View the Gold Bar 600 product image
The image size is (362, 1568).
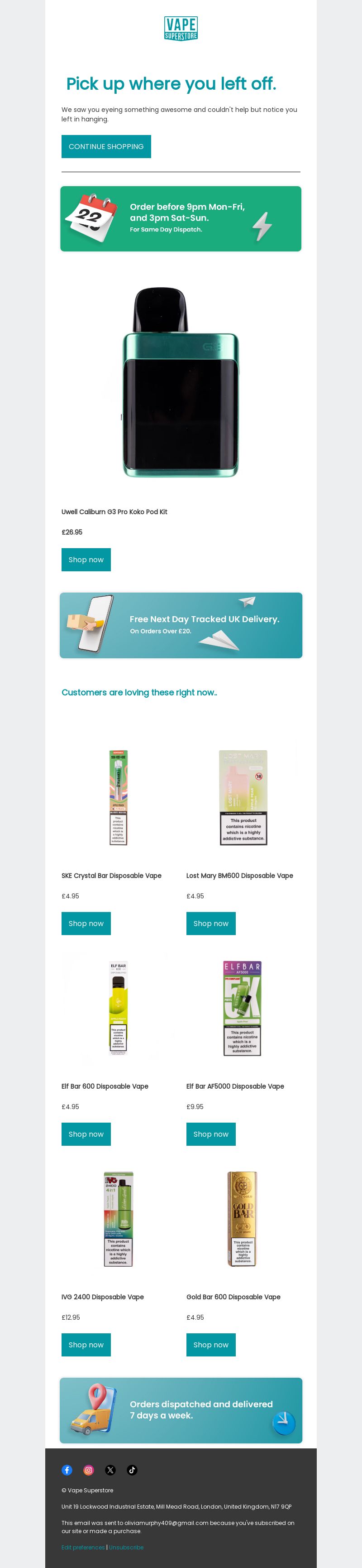(x=243, y=1219)
